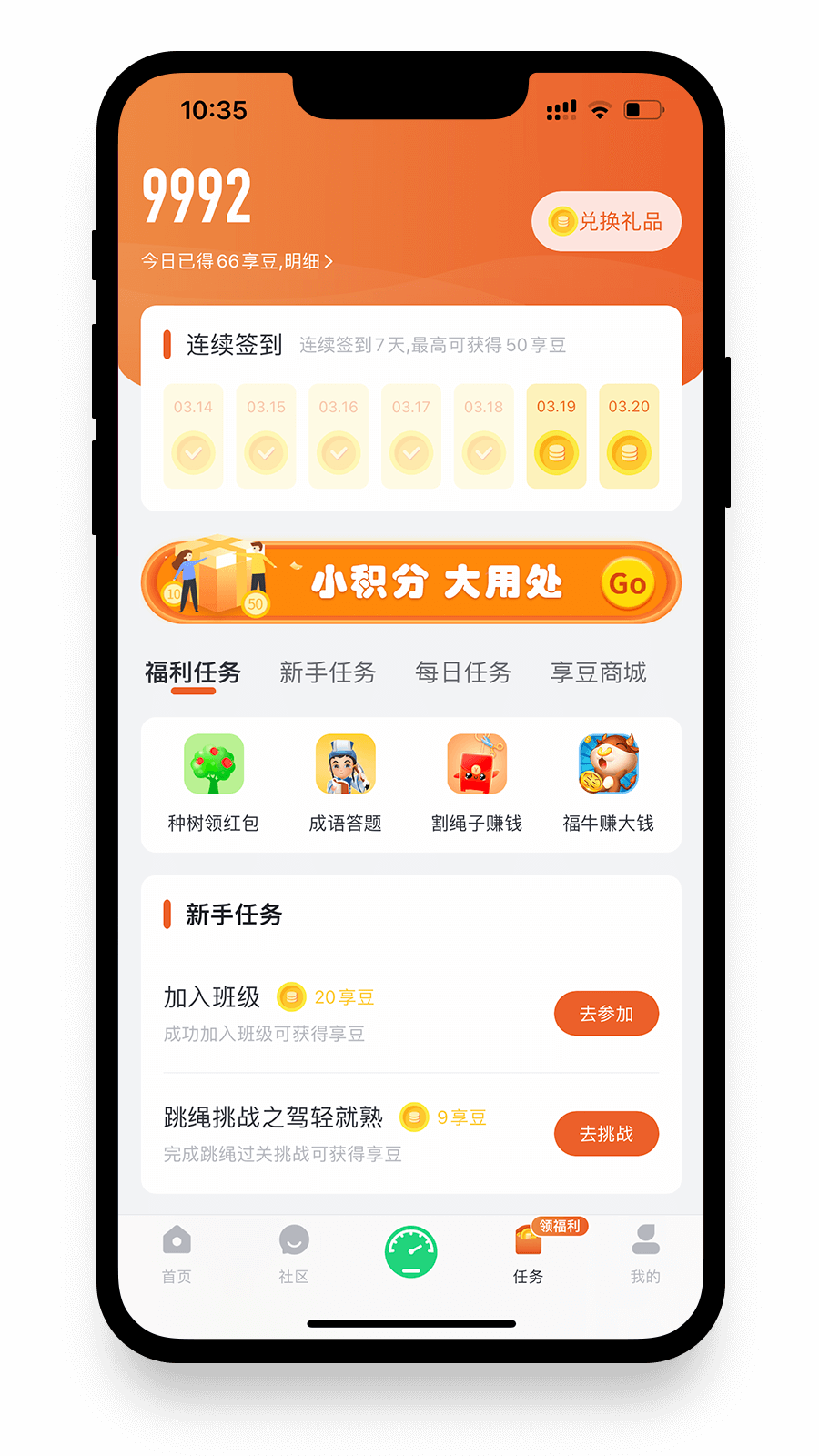Tap the green center gauge button
The height and width of the screenshot is (1456, 819).
(411, 1251)
